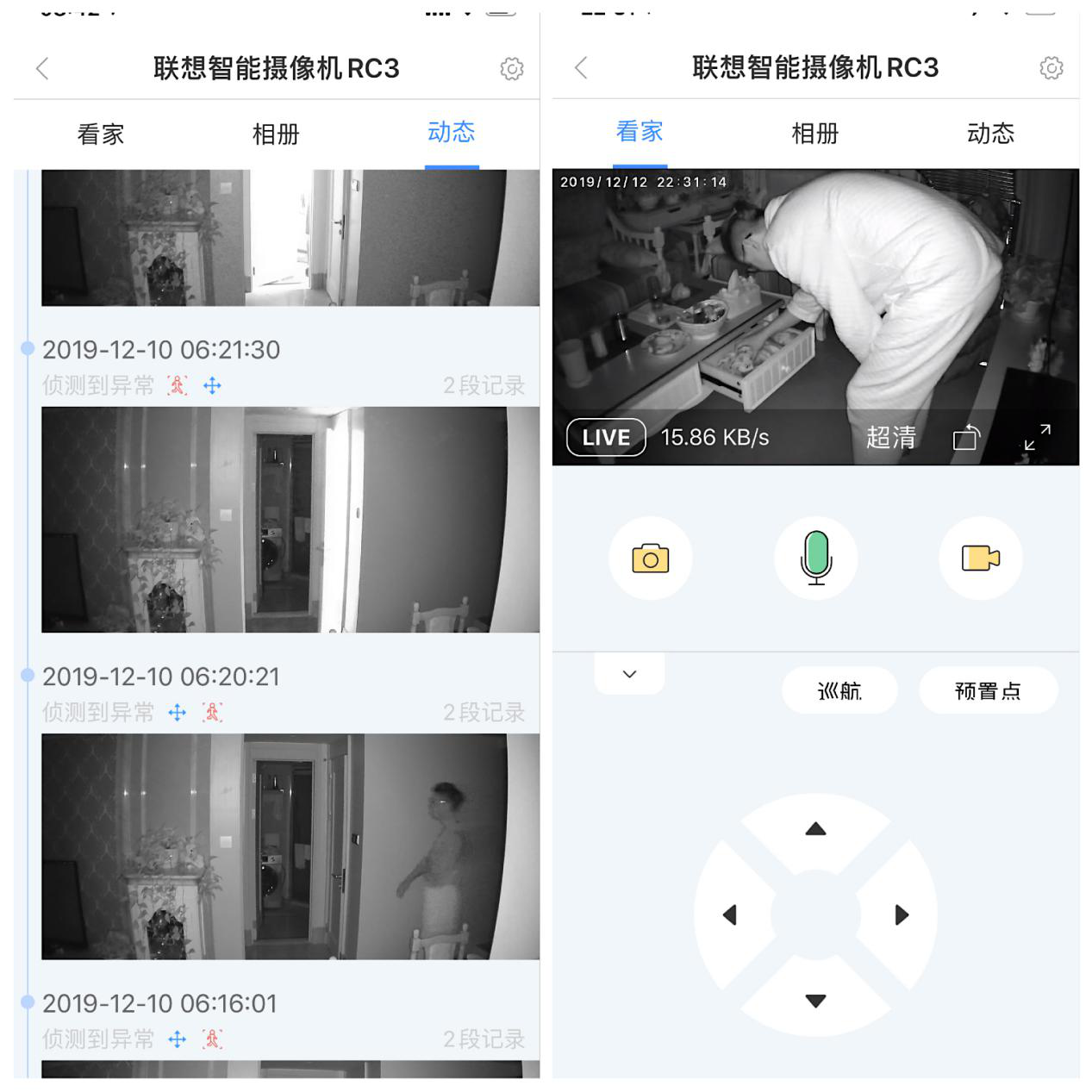This screenshot has width=1092, height=1092.
Task: Open the event thumbnail from 2019-12-10 06:21:30
Action: [290, 520]
